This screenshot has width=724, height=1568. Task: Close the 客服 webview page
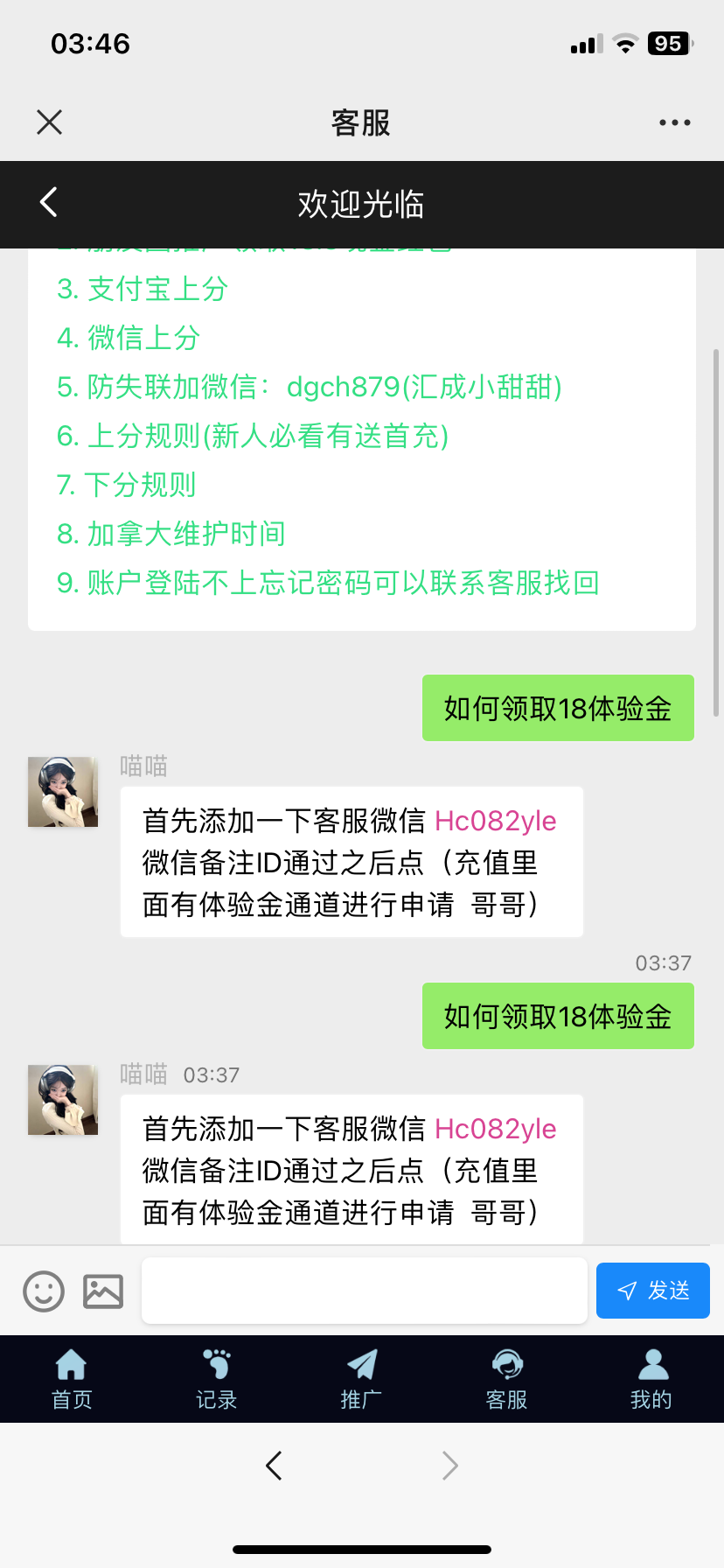coord(50,122)
